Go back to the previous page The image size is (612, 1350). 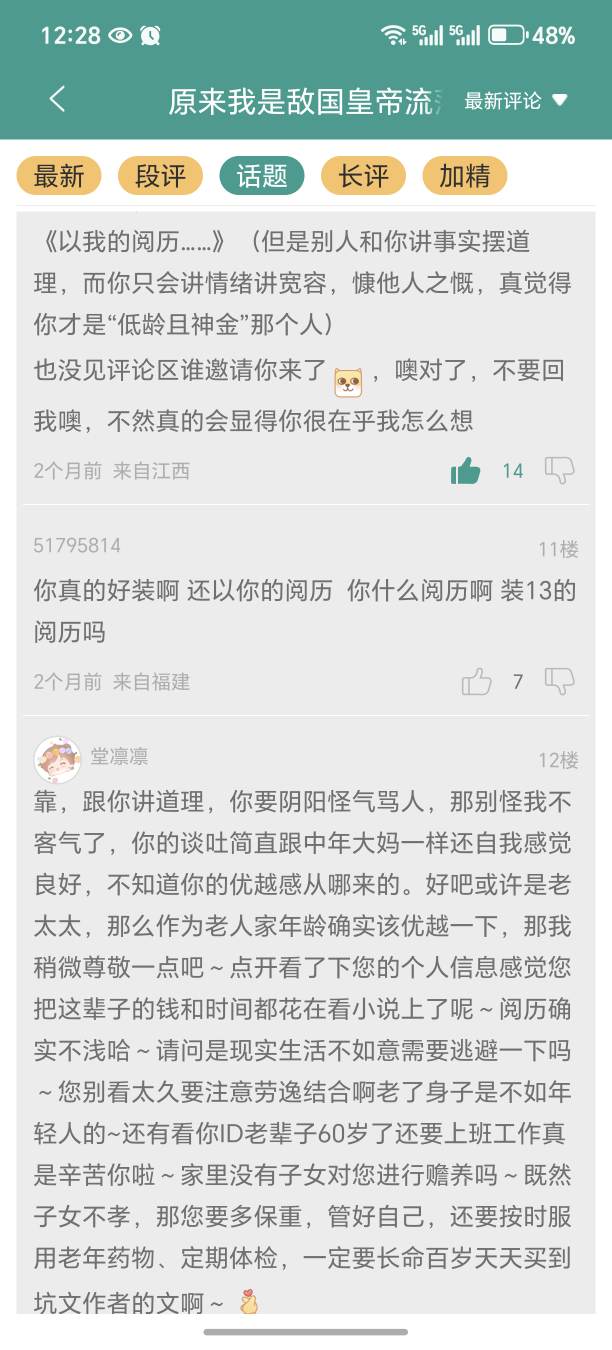(x=57, y=99)
